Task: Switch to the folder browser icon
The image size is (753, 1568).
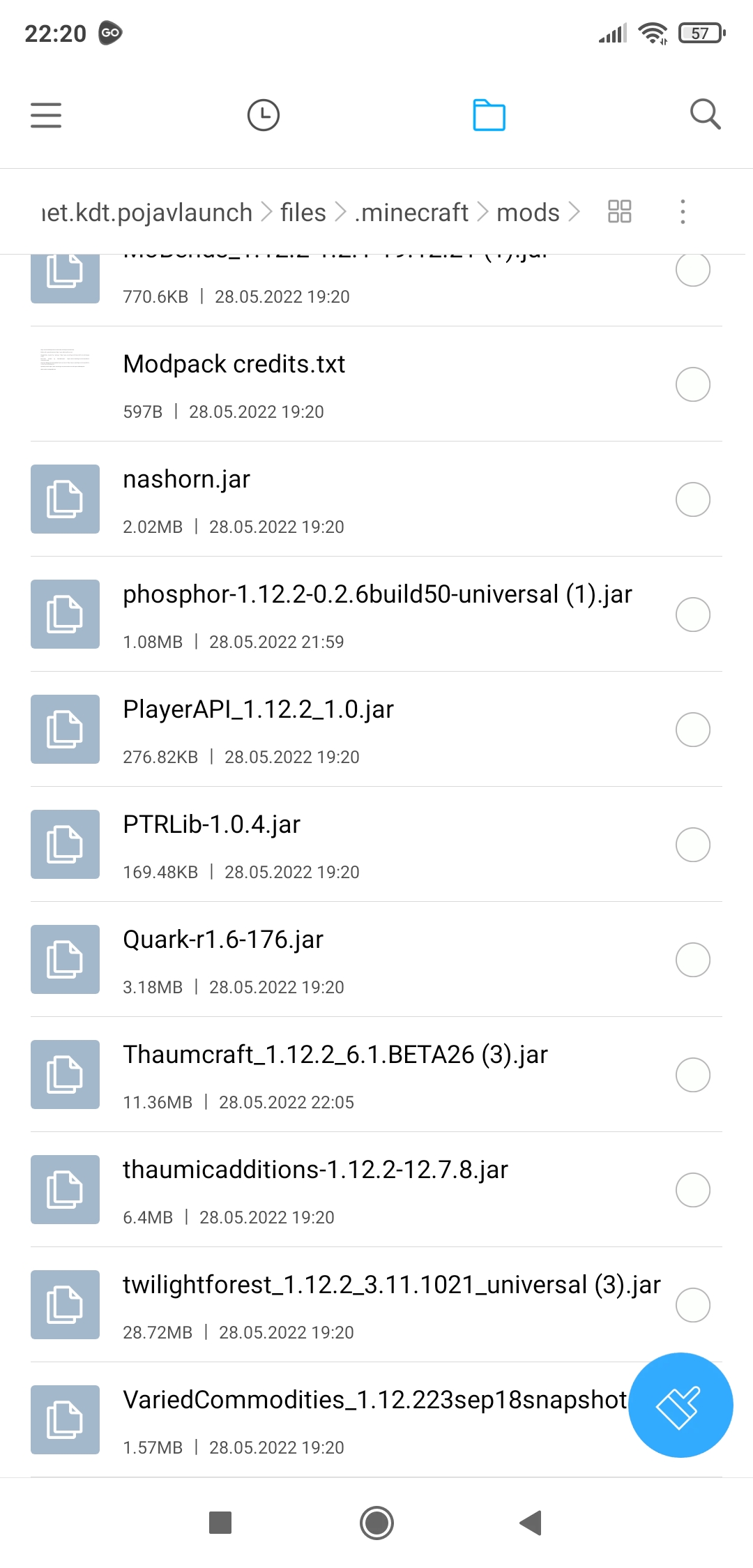Action: pyautogui.click(x=488, y=115)
